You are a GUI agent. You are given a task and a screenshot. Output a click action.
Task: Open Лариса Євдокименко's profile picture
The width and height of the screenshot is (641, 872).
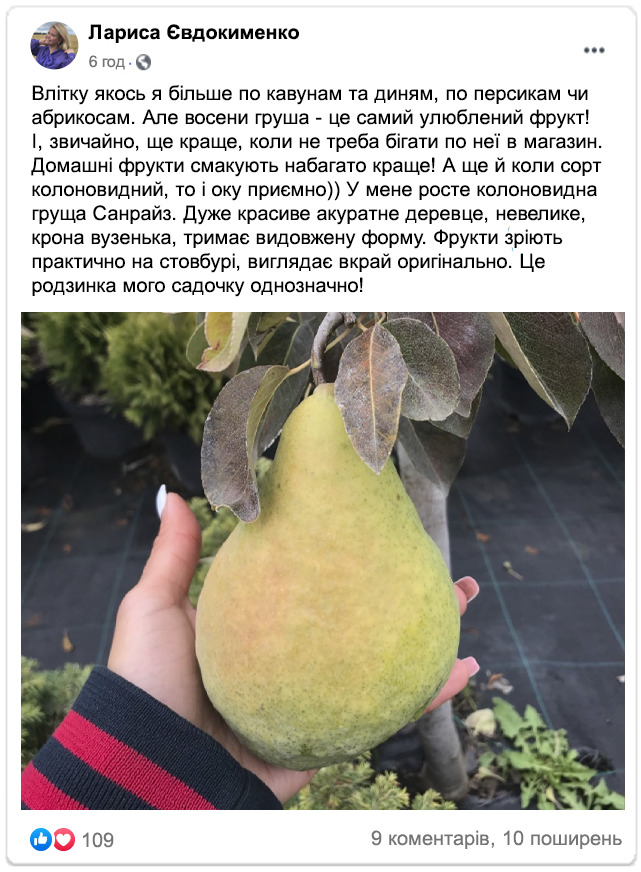click(x=52, y=46)
